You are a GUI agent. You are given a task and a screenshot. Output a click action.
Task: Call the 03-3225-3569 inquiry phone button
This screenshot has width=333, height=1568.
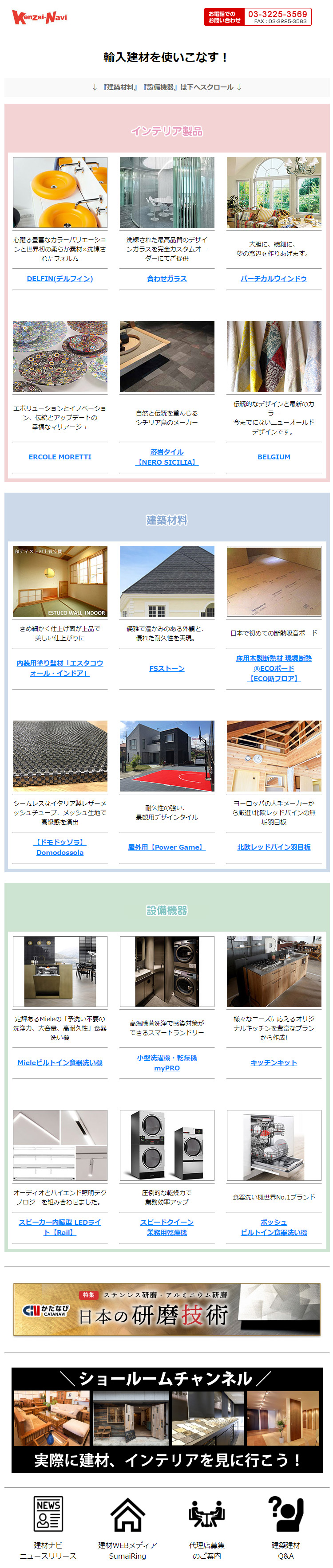258,17
